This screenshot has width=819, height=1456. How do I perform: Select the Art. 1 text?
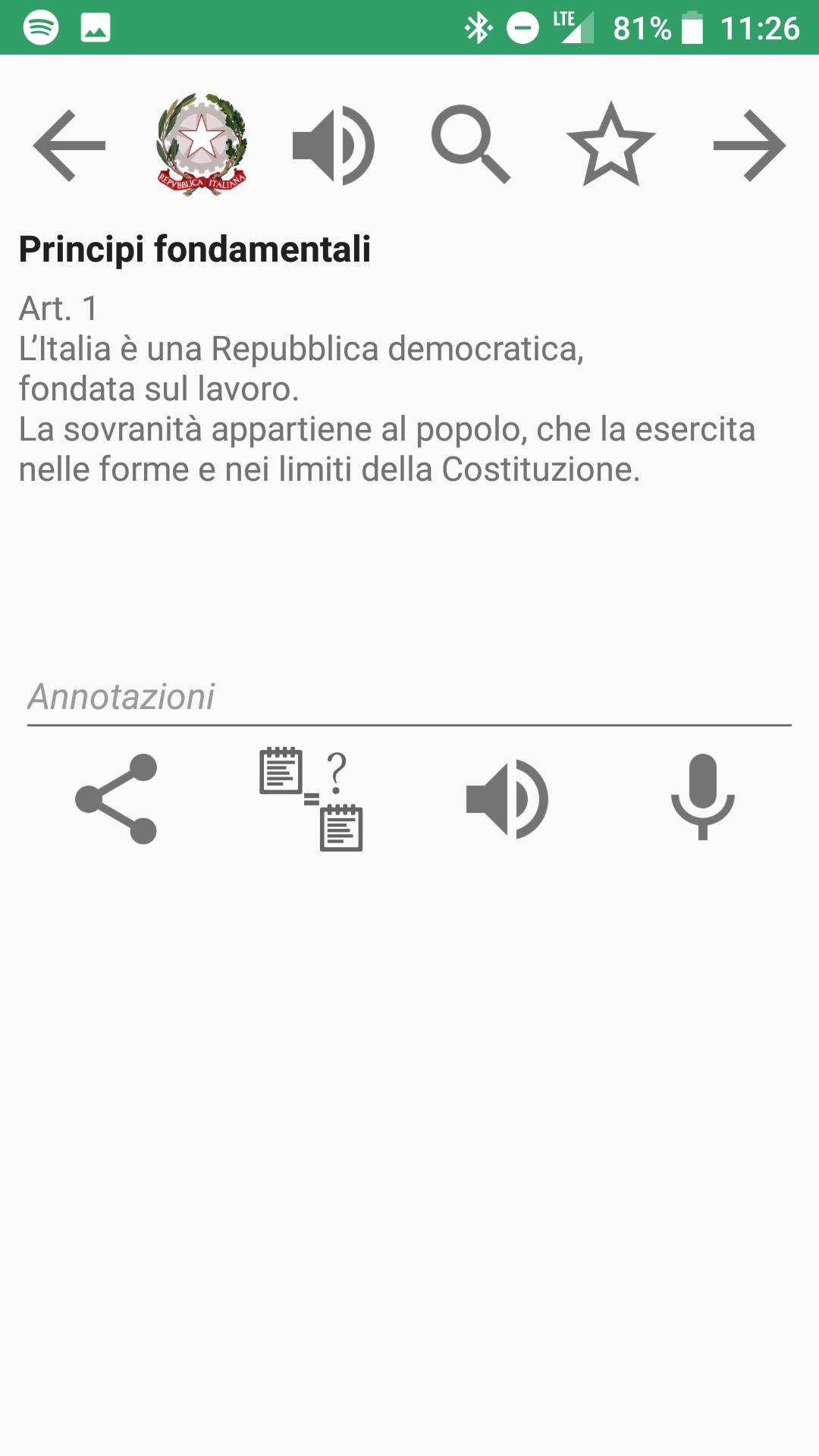pos(61,309)
